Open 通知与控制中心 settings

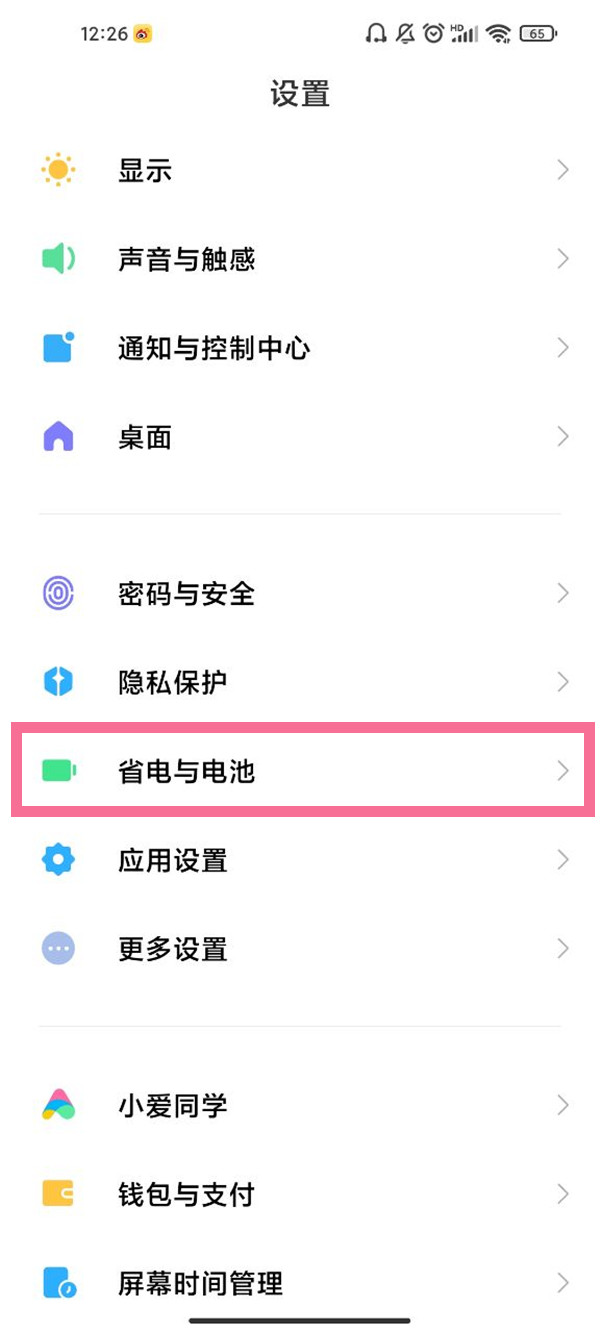coord(300,348)
